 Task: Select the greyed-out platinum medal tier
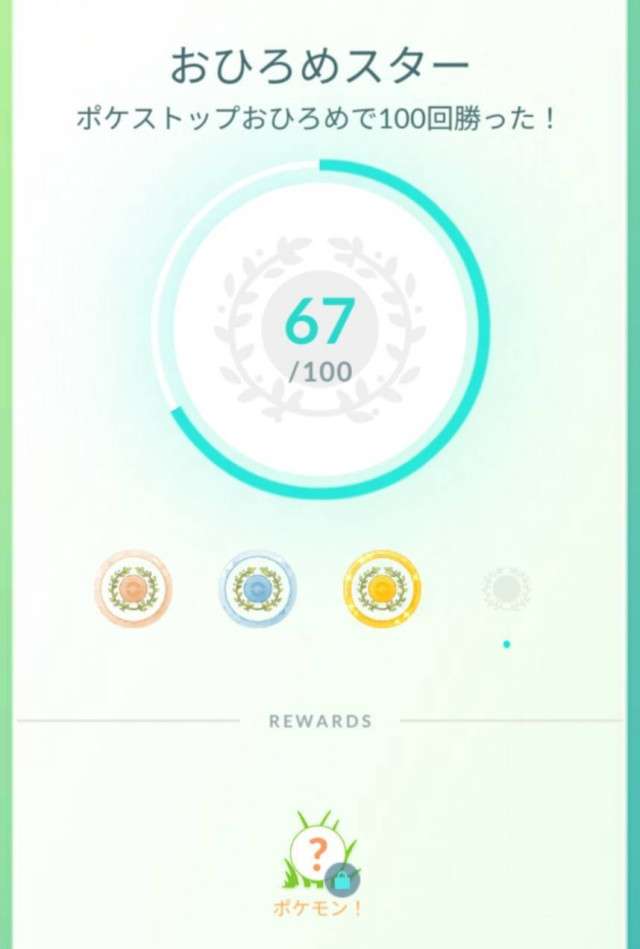tap(506, 589)
